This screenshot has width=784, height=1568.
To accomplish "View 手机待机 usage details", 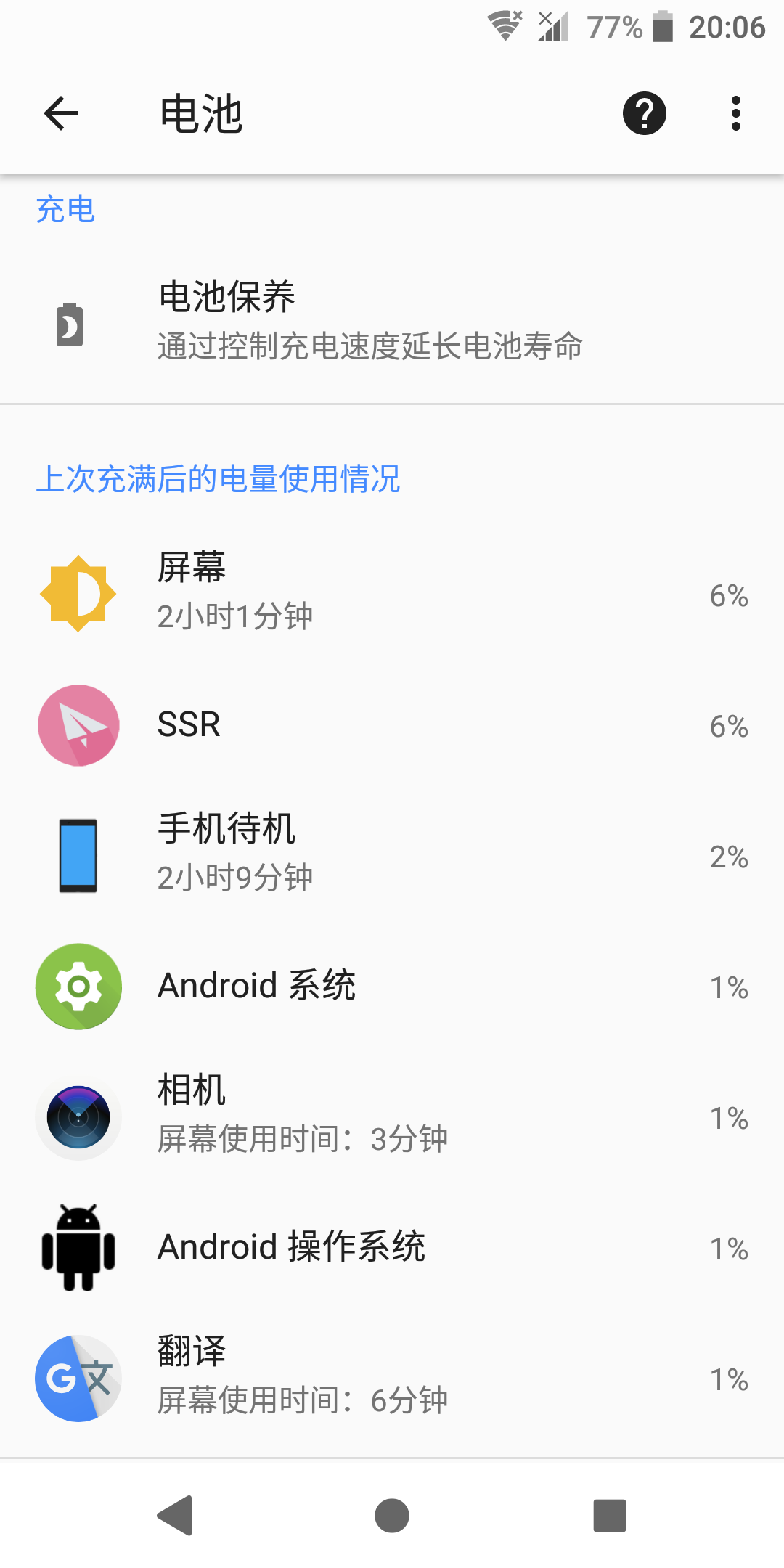I will pos(392,854).
